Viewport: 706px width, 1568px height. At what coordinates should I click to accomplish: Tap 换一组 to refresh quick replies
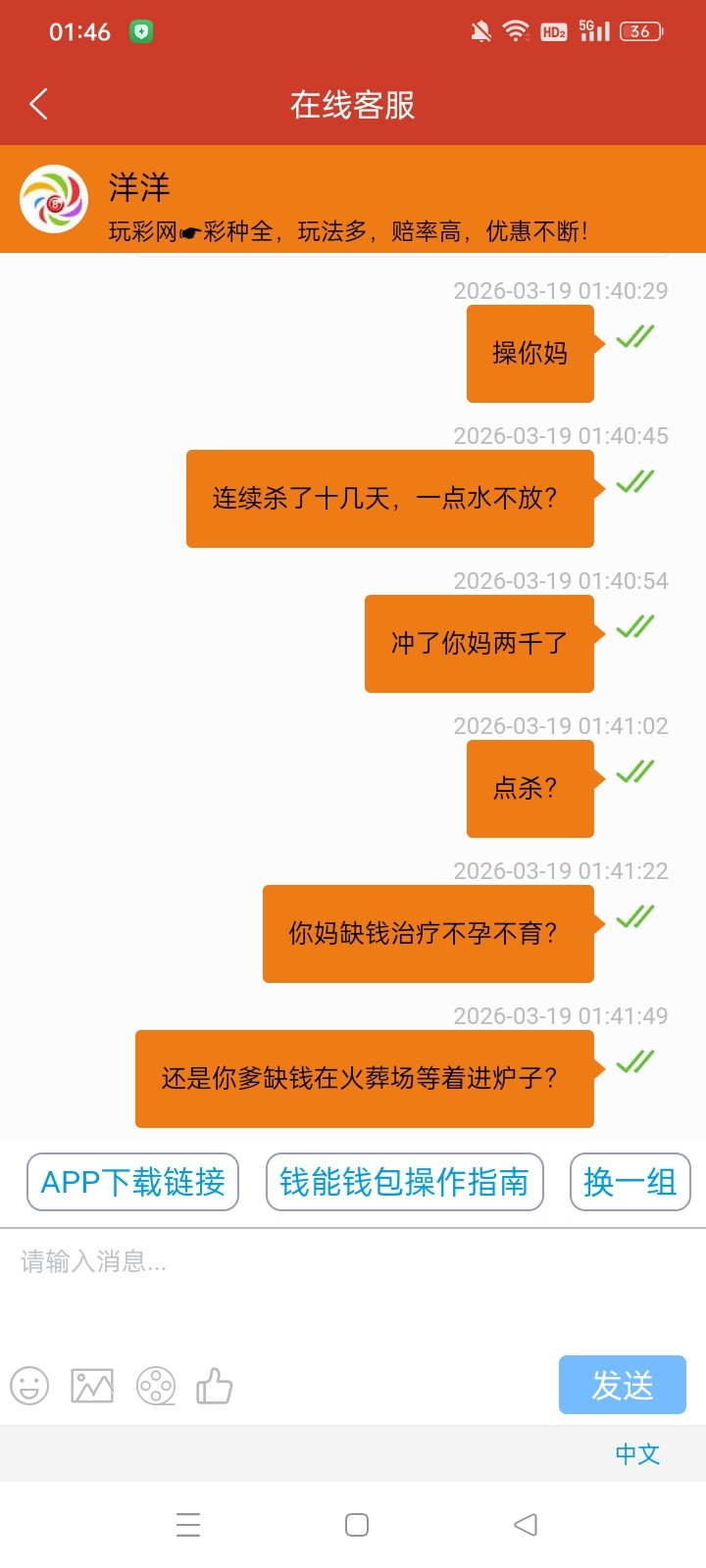tap(629, 1183)
